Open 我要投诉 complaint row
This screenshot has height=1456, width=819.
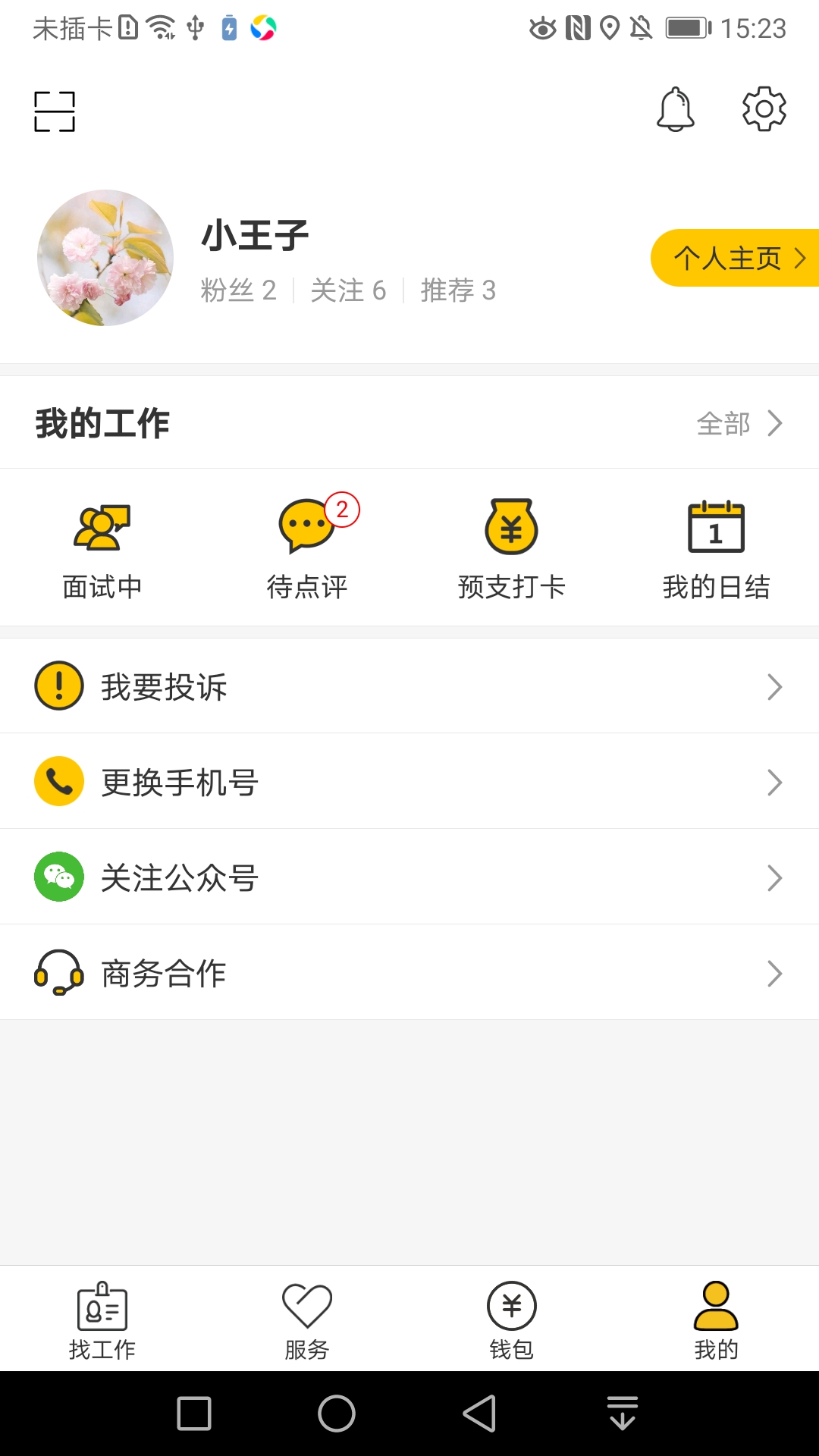[x=409, y=686]
